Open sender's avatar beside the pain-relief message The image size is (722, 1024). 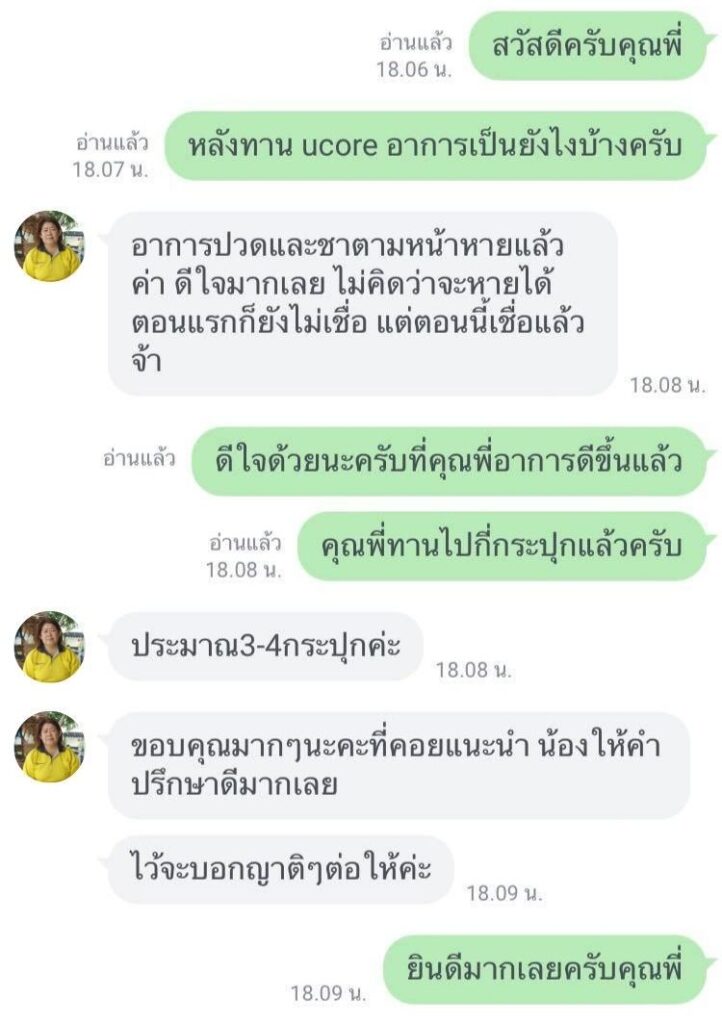click(50, 247)
